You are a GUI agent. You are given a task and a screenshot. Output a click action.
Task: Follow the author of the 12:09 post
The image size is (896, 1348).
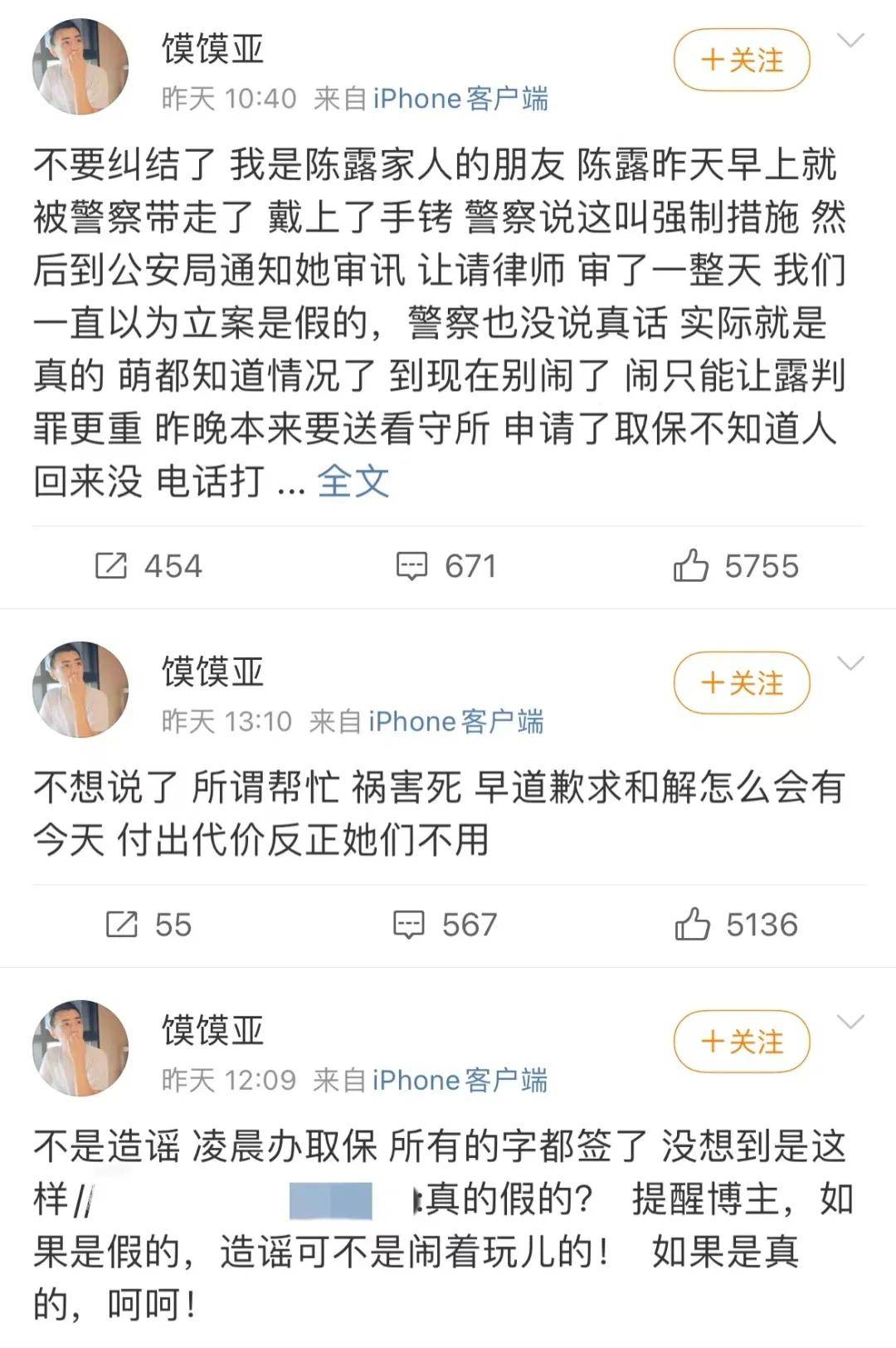click(741, 1042)
